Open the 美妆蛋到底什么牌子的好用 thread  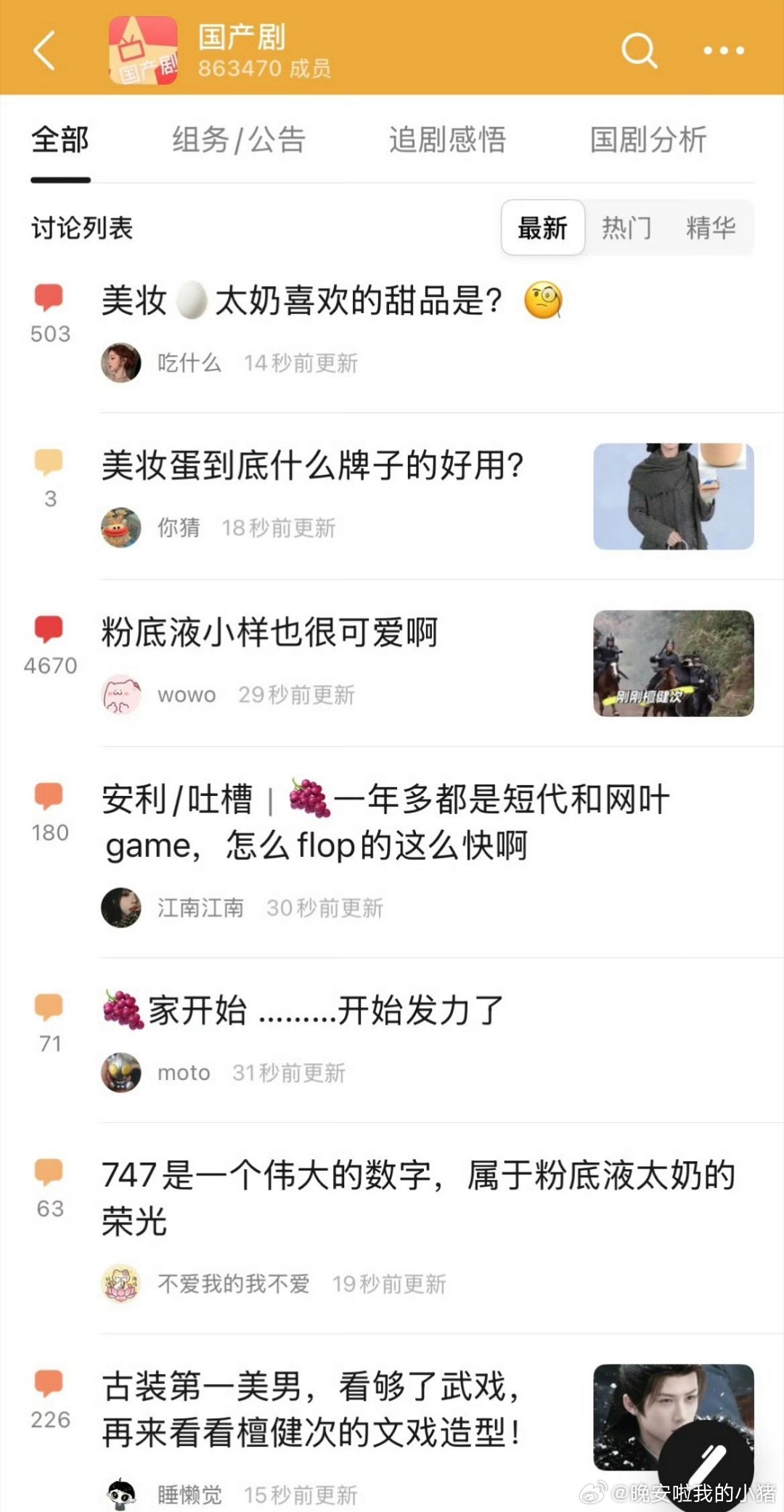tap(312, 465)
